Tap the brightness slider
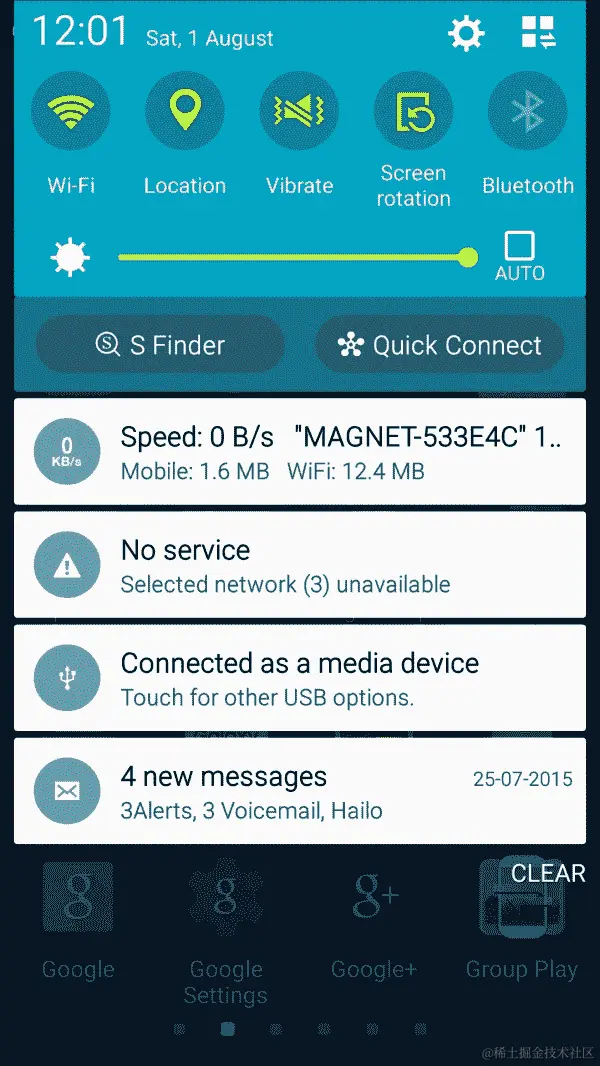The height and width of the screenshot is (1066, 600). pos(295,258)
